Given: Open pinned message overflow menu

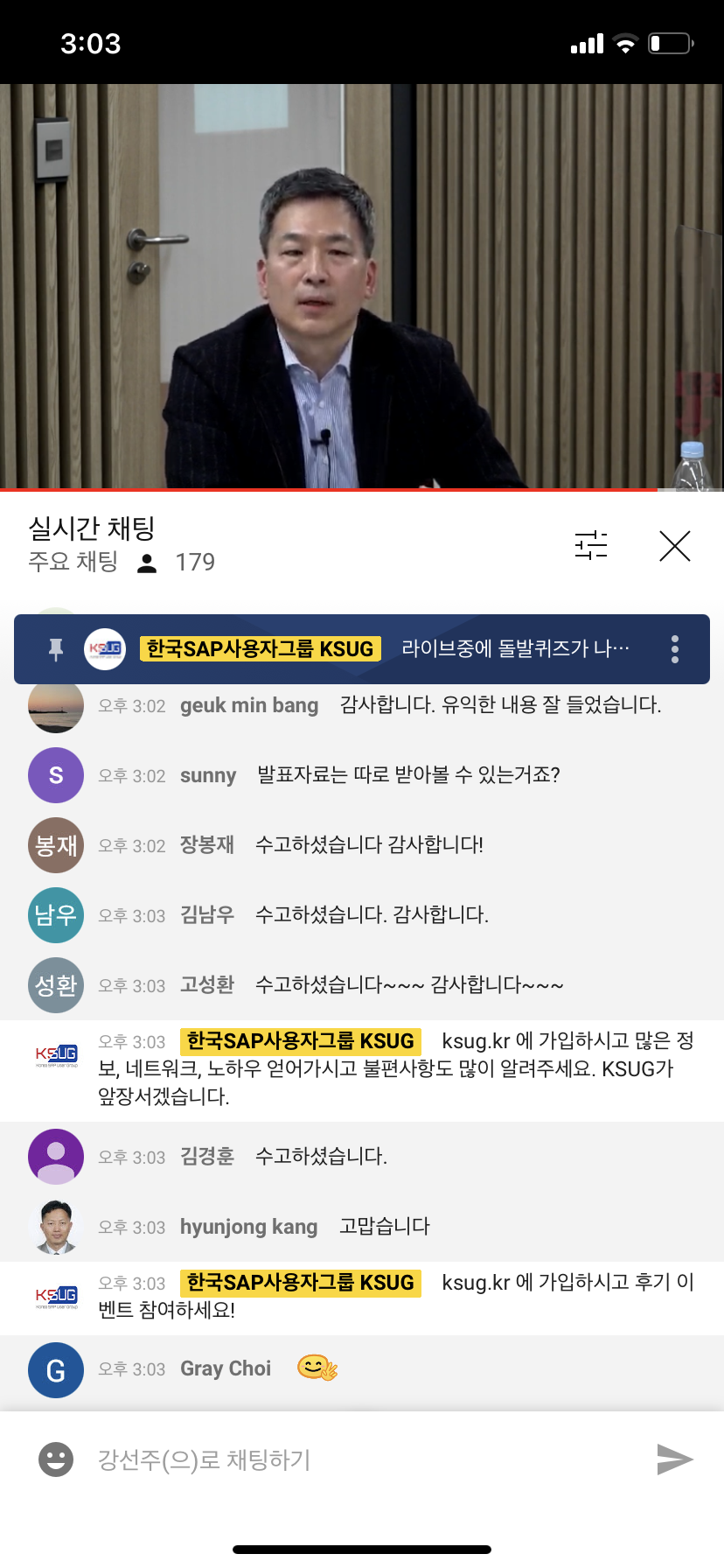Looking at the screenshot, I should [x=674, y=649].
